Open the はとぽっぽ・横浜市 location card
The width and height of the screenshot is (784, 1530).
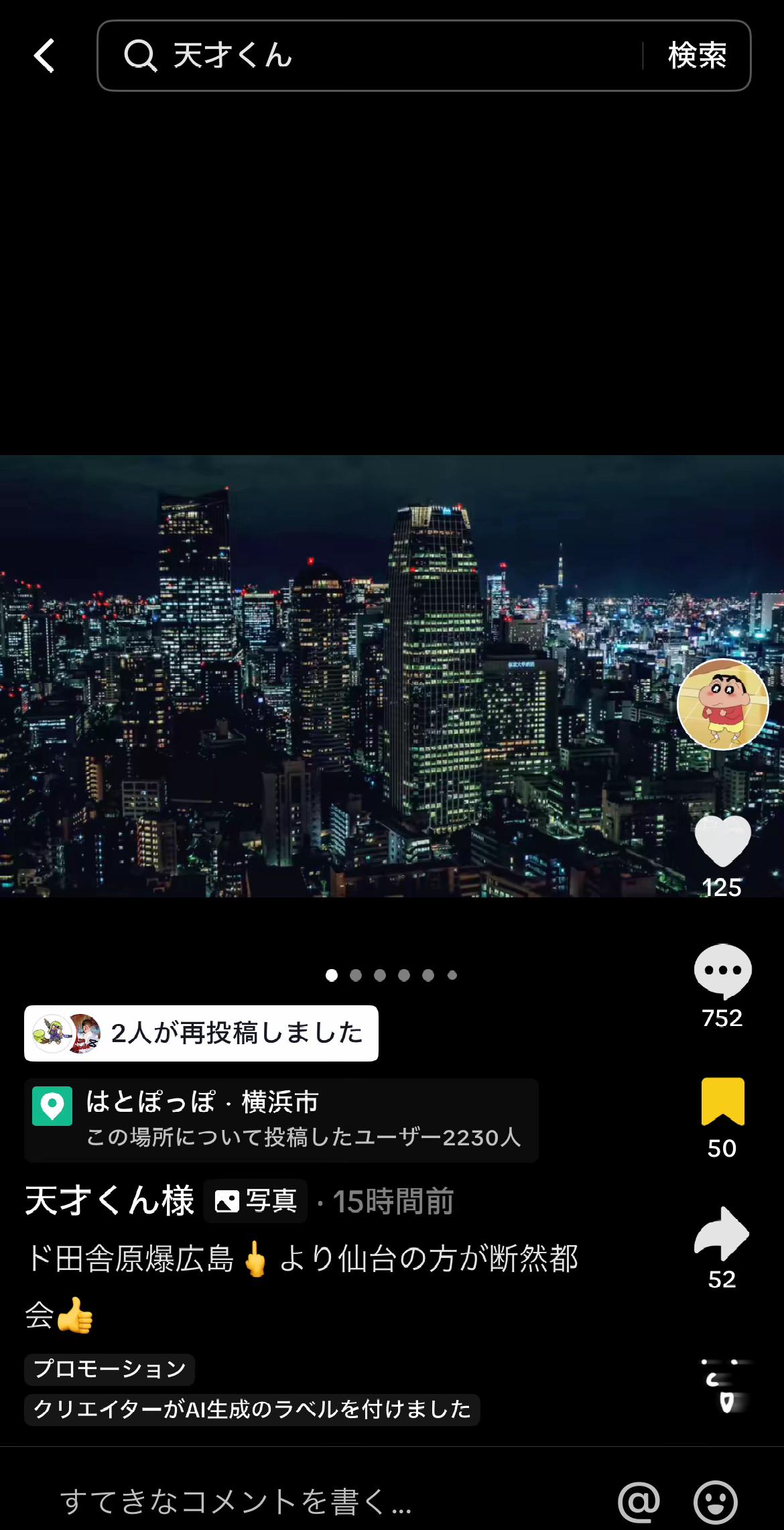281,1120
